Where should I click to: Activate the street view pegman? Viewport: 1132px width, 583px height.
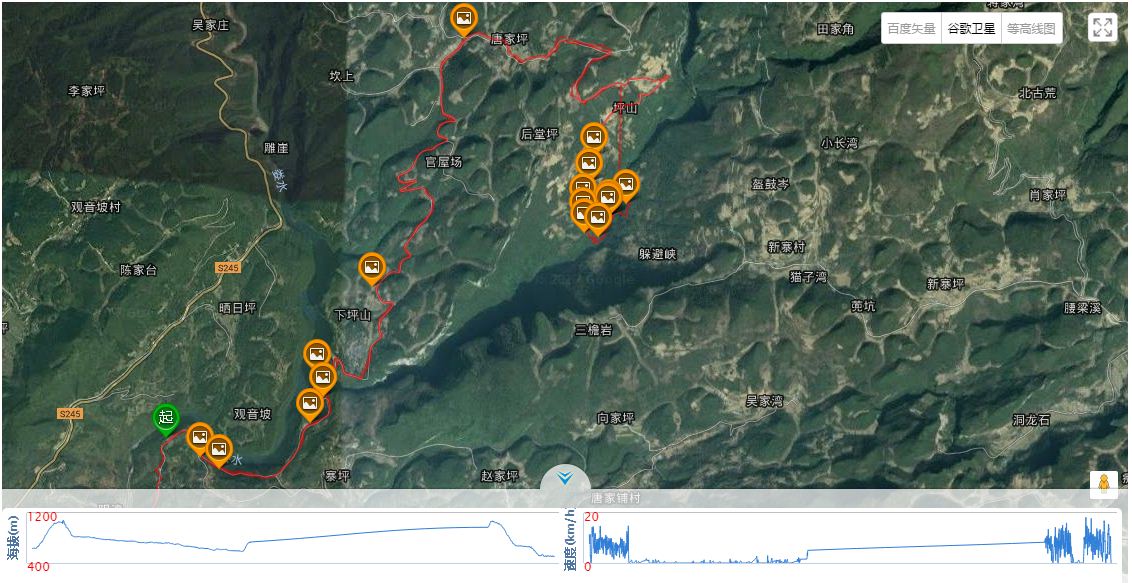(x=1104, y=485)
